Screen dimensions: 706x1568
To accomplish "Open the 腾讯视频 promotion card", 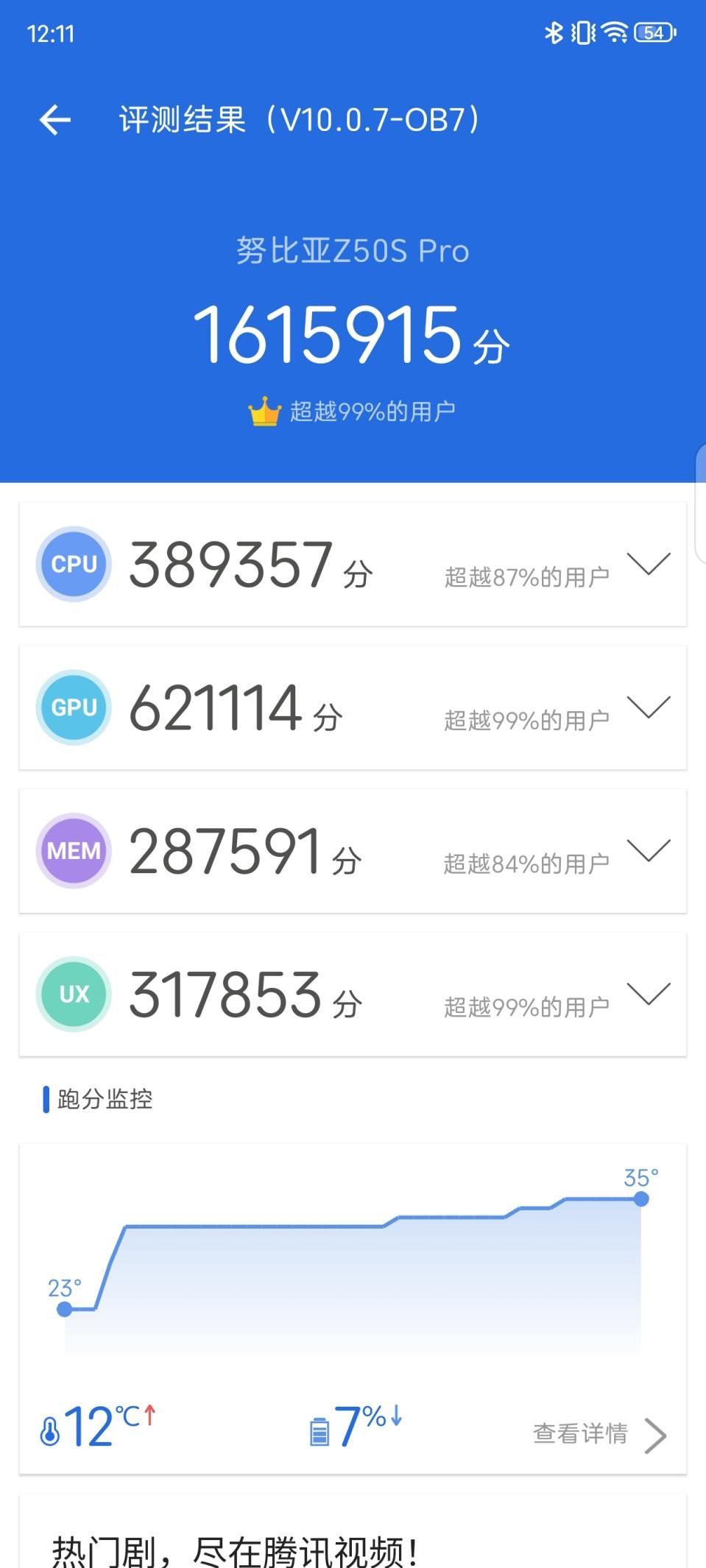I will pos(353,1533).
